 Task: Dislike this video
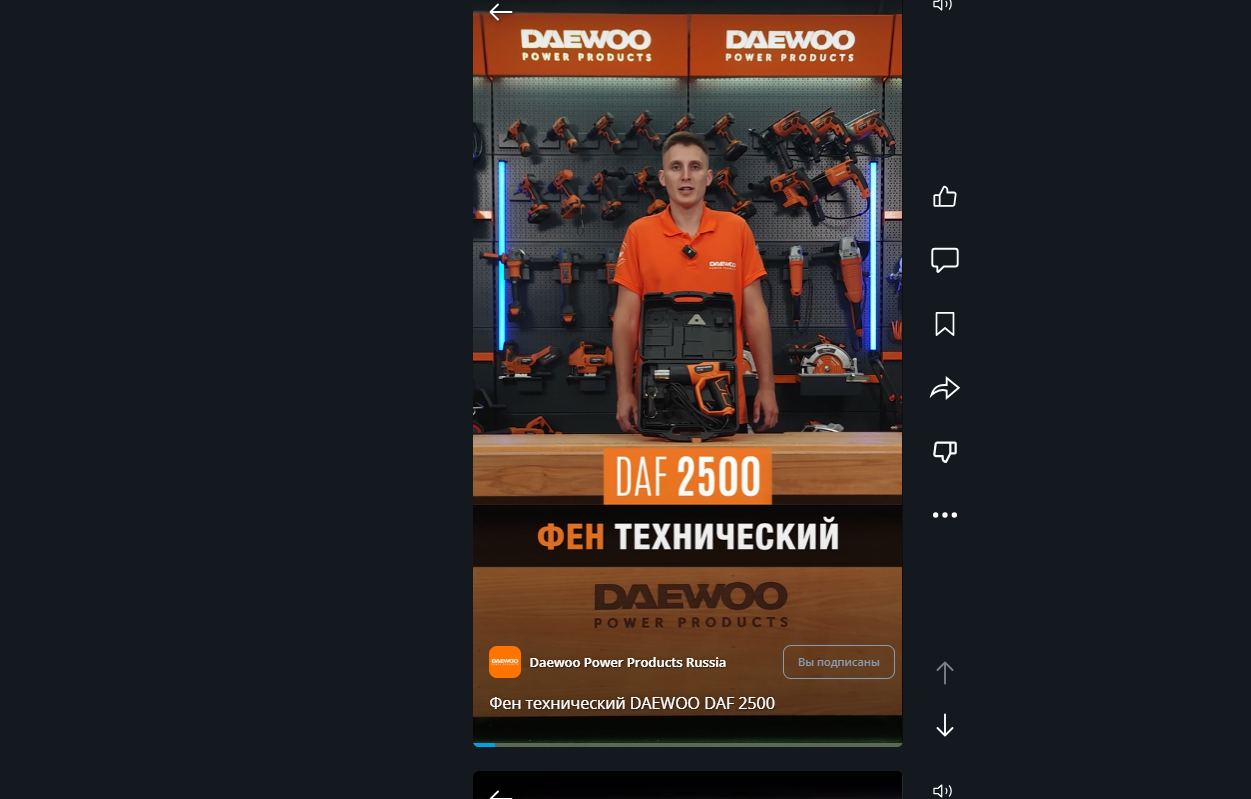(x=944, y=452)
